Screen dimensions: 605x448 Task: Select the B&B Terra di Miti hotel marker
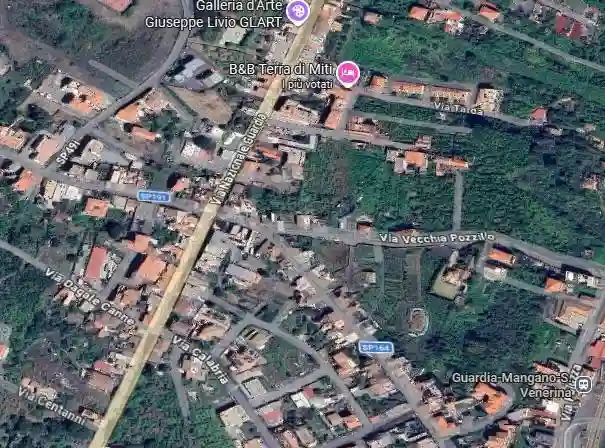click(x=347, y=71)
